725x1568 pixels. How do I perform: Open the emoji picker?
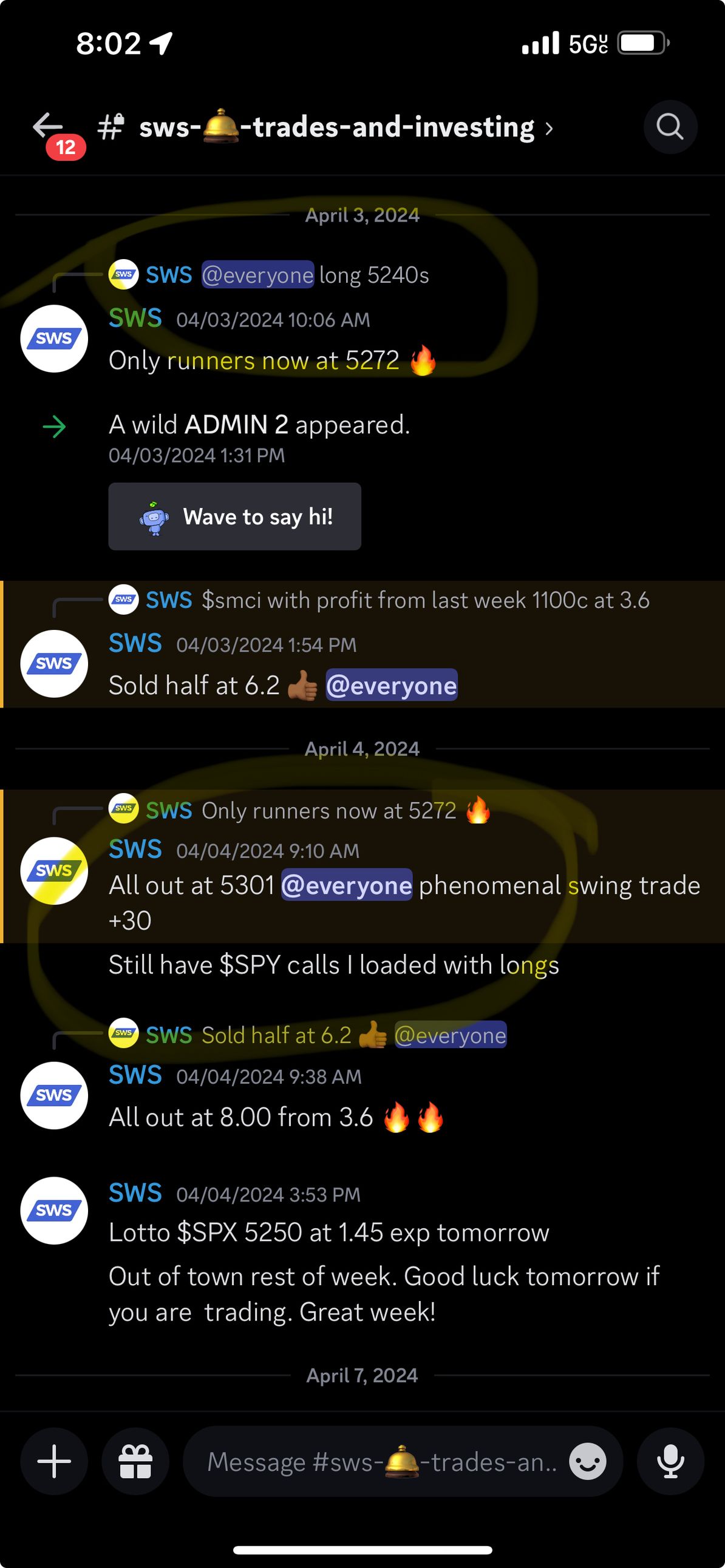click(587, 1461)
